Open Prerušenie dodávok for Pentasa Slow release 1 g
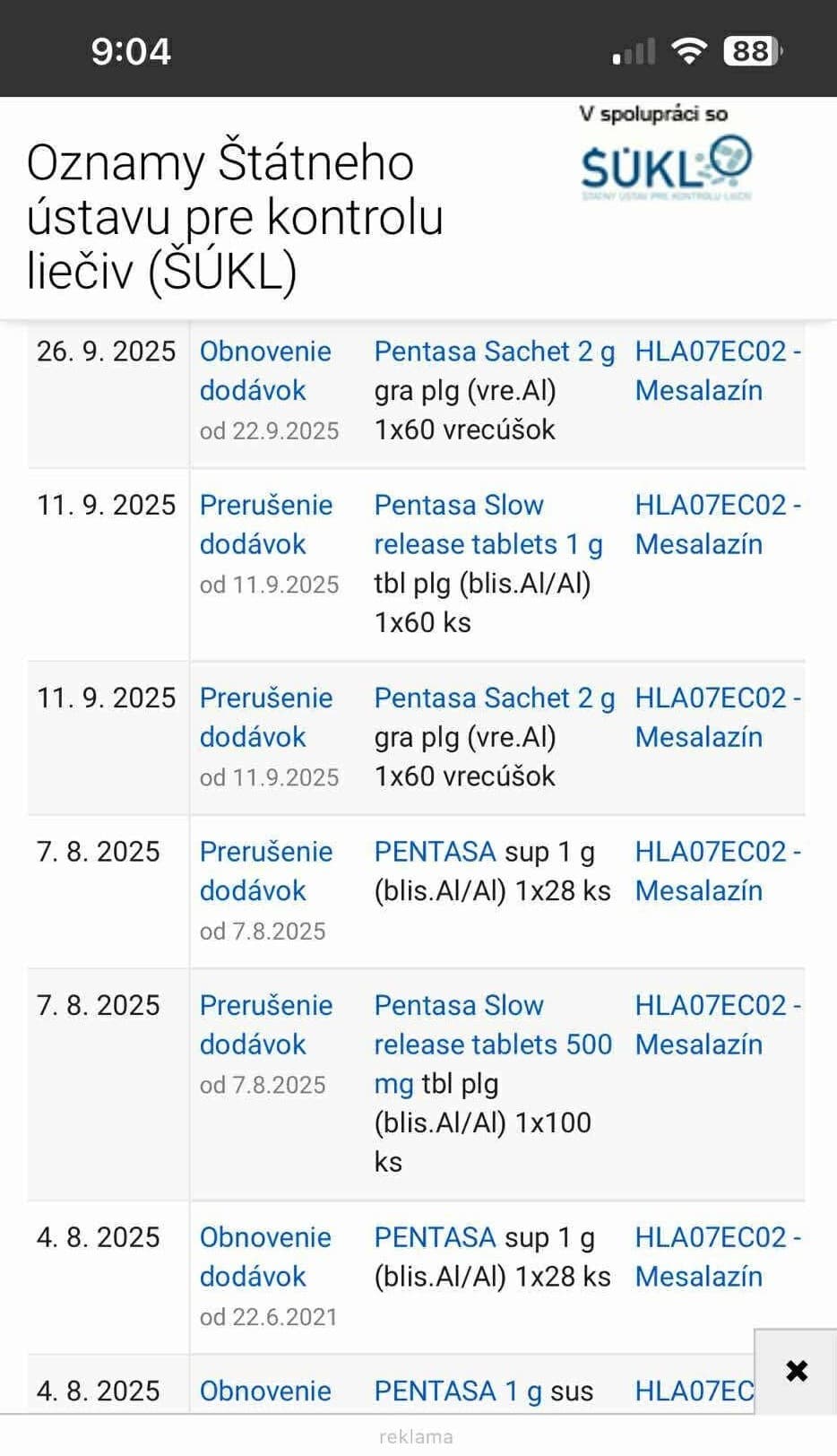 (265, 524)
